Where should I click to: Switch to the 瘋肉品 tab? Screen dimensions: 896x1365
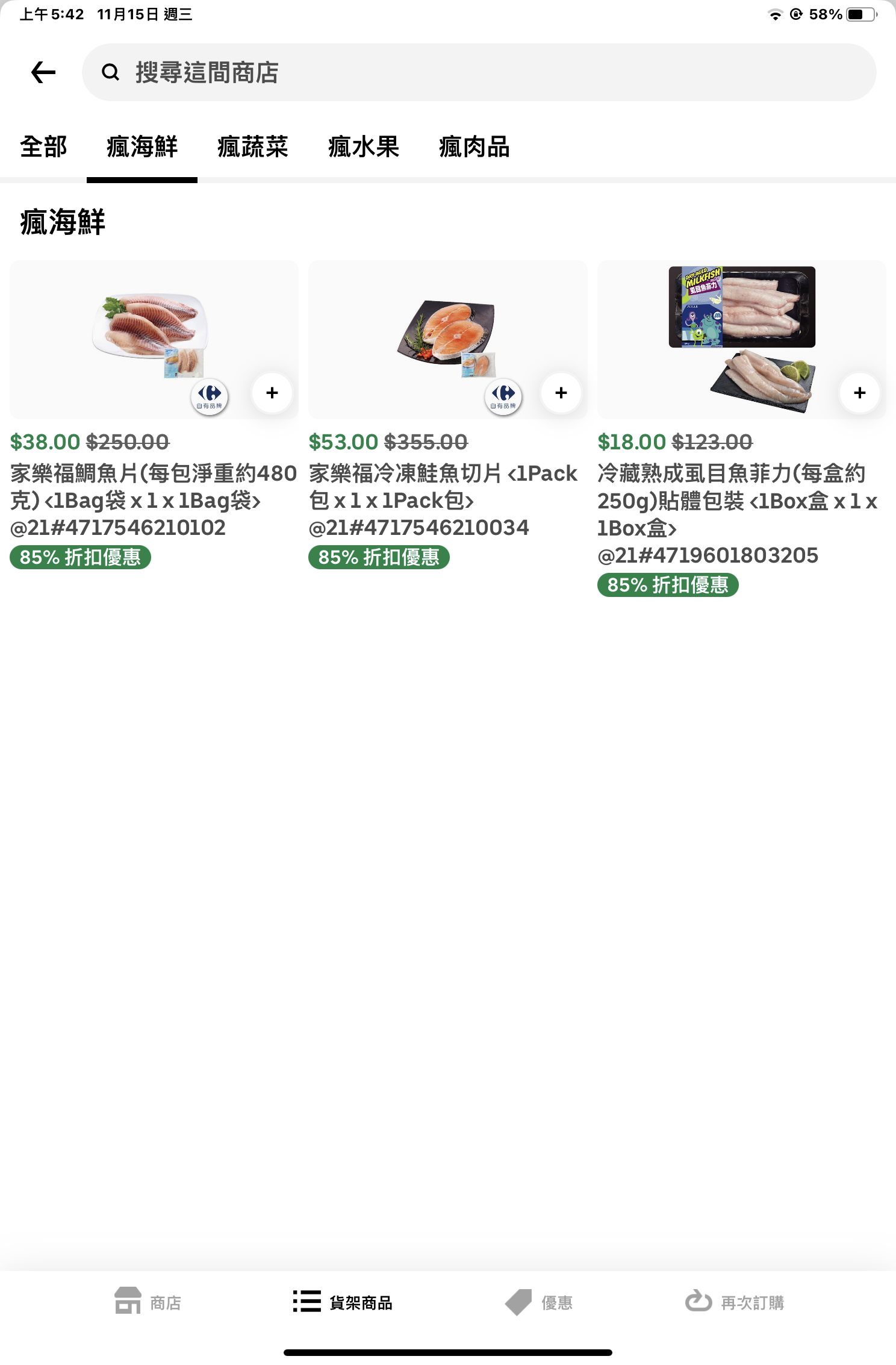point(474,148)
